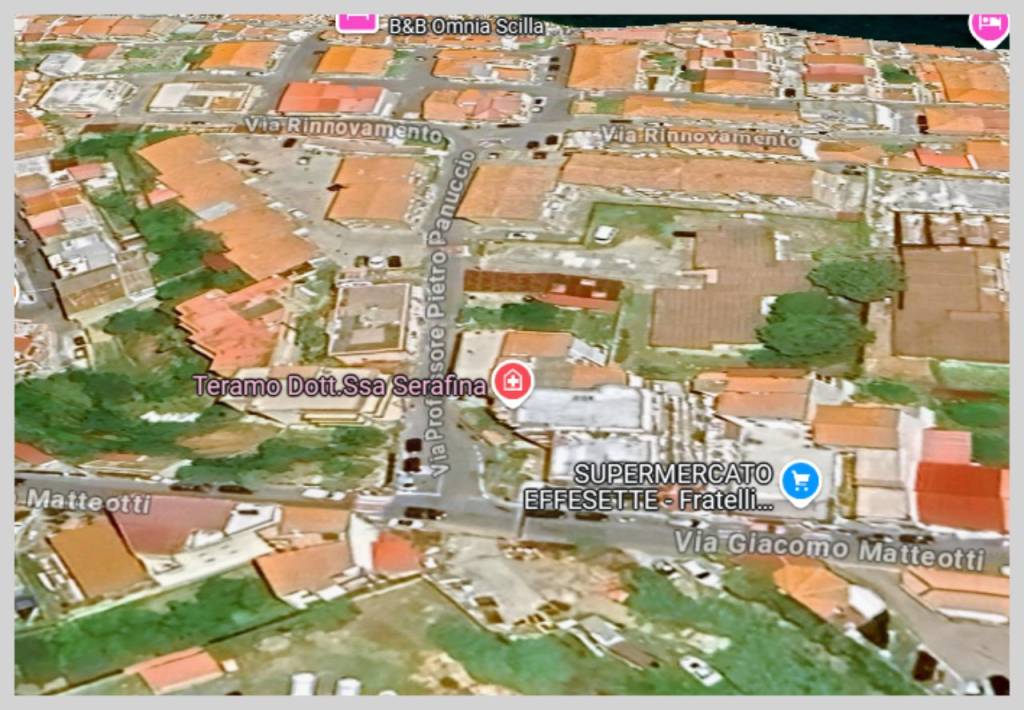Viewport: 1024px width, 710px height.
Task: Tap the B&B Omnia Scilla lodging marker
Action: tap(357, 19)
